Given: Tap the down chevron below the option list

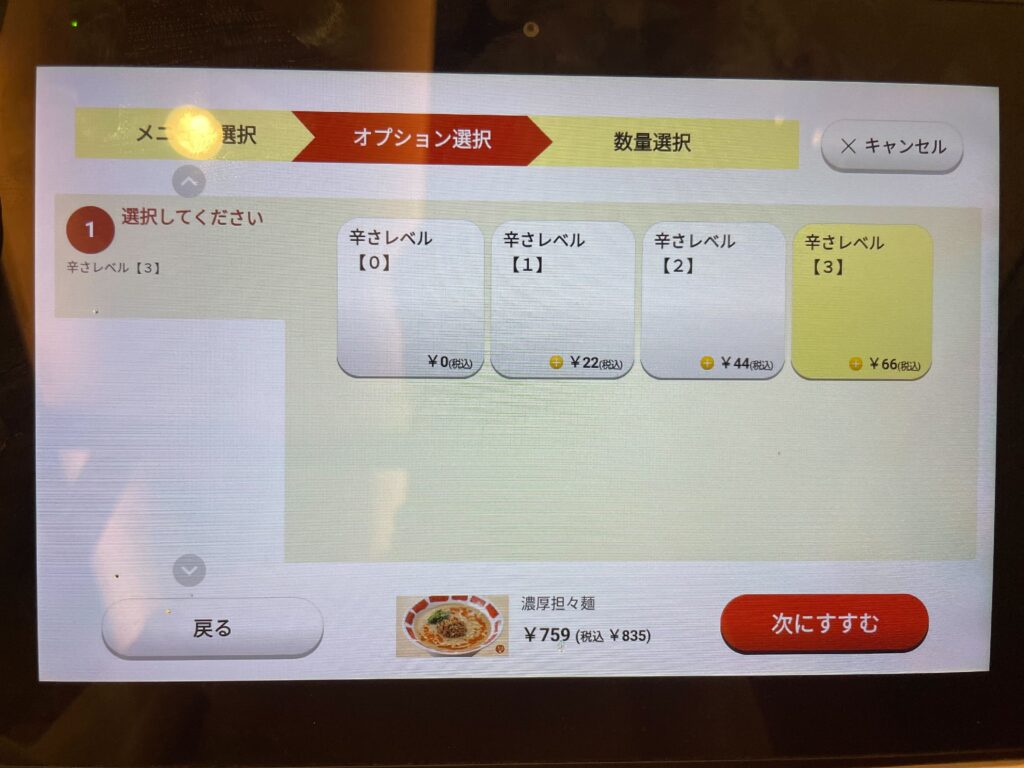Looking at the screenshot, I should click(x=189, y=571).
